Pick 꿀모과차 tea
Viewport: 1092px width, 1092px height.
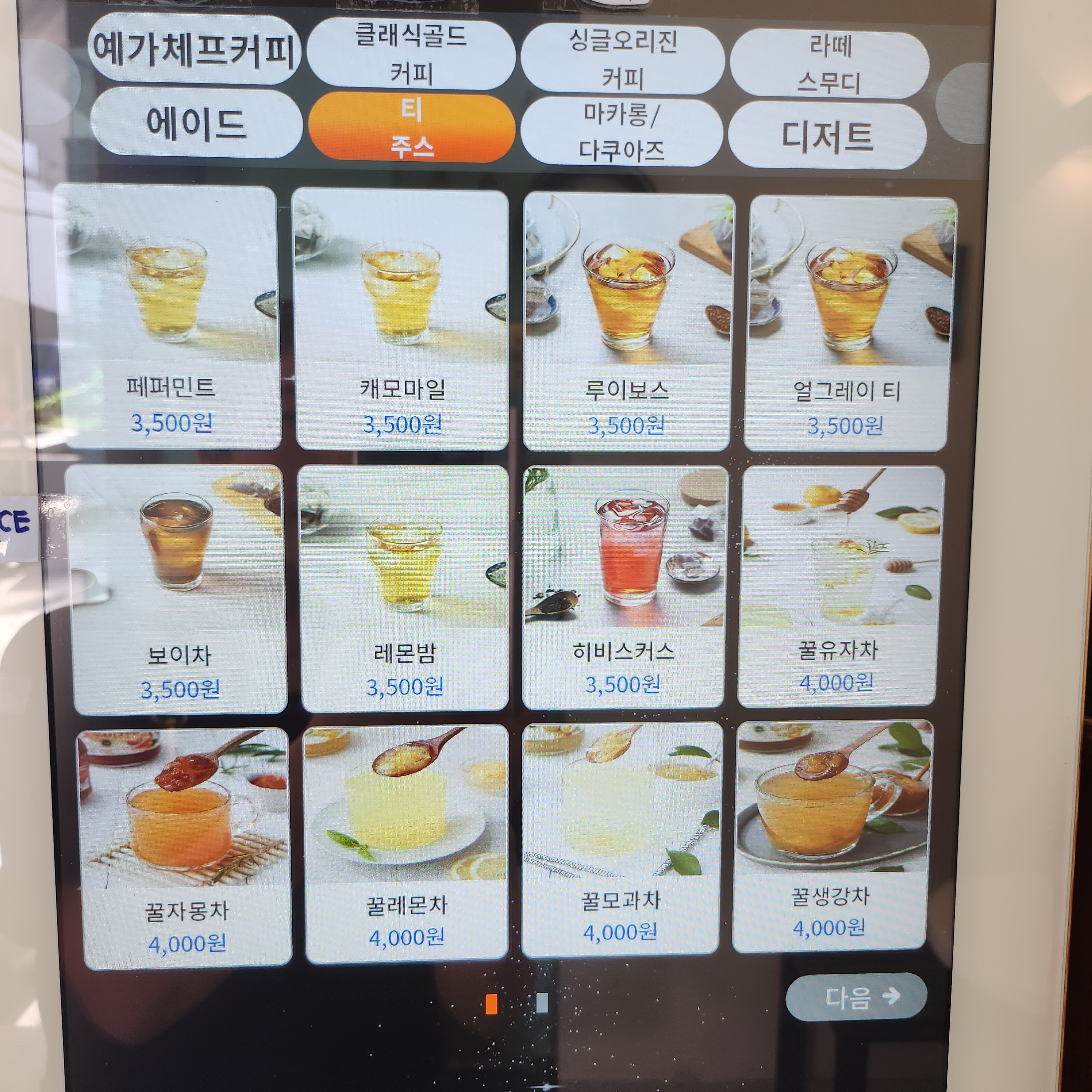(621, 839)
